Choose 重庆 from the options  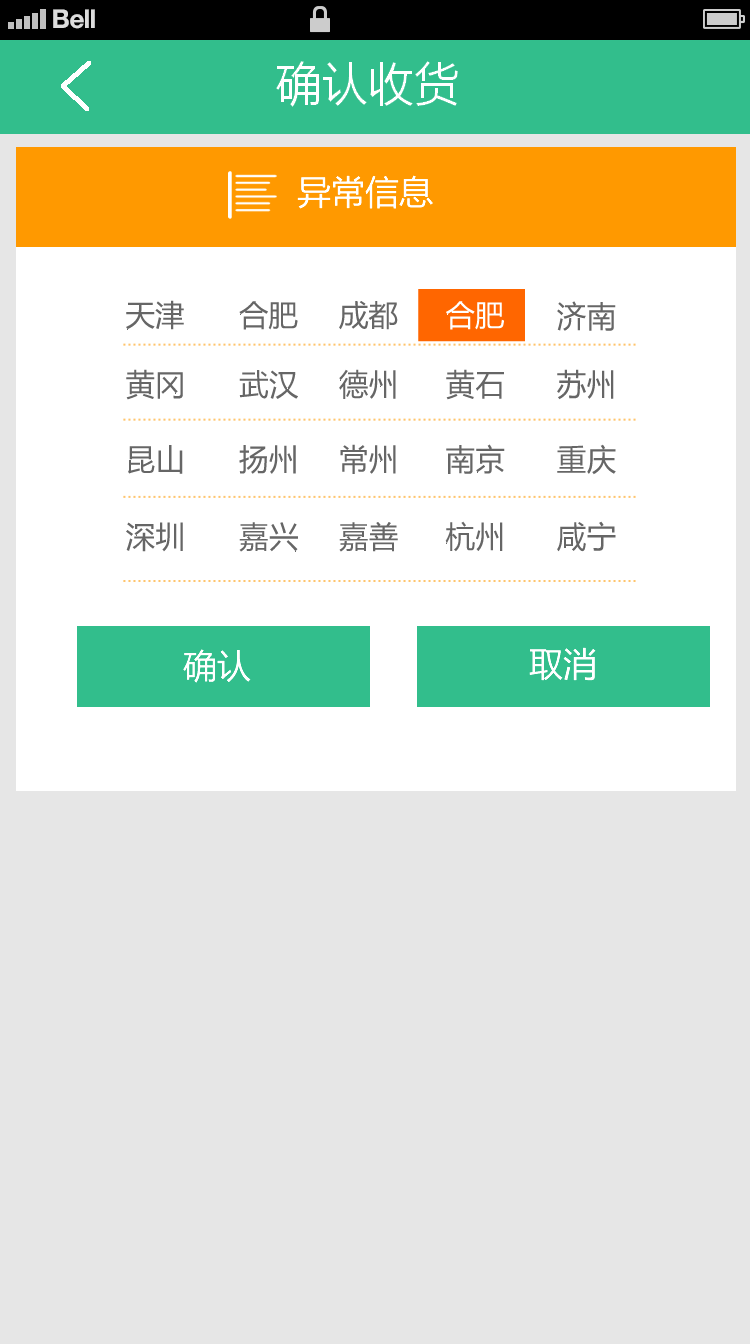[x=586, y=460]
